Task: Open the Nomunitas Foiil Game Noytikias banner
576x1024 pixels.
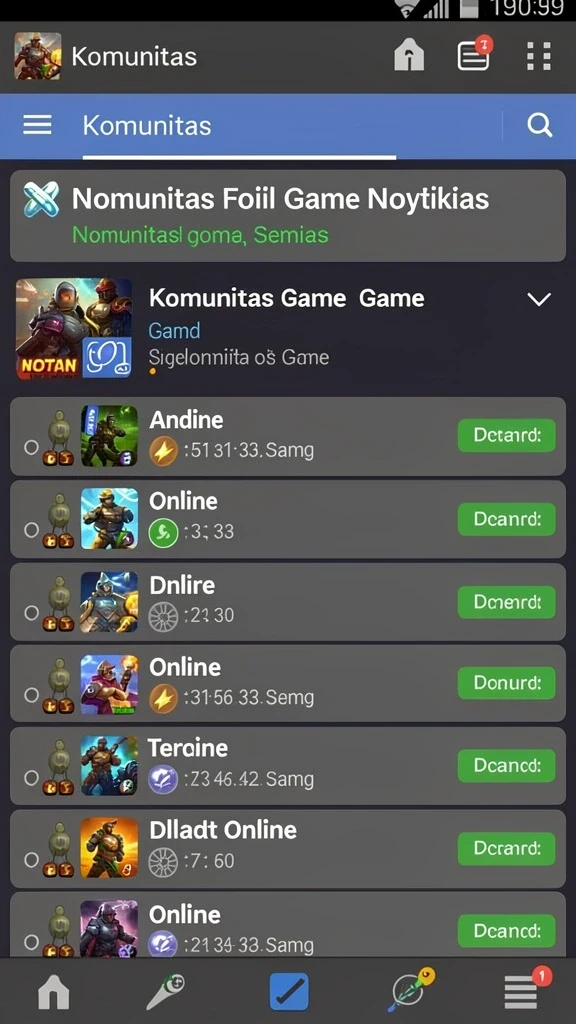Action: pos(288,216)
